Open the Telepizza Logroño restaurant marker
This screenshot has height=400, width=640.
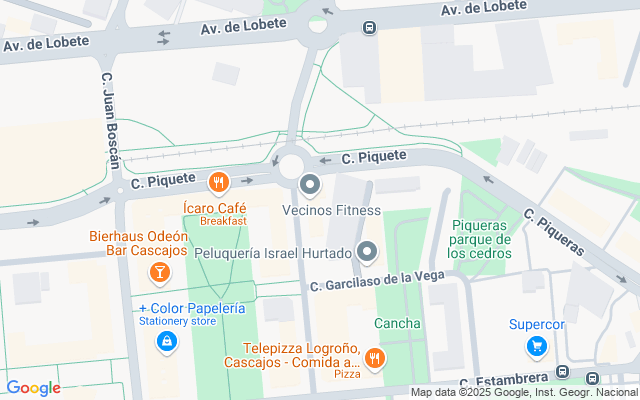375,357
